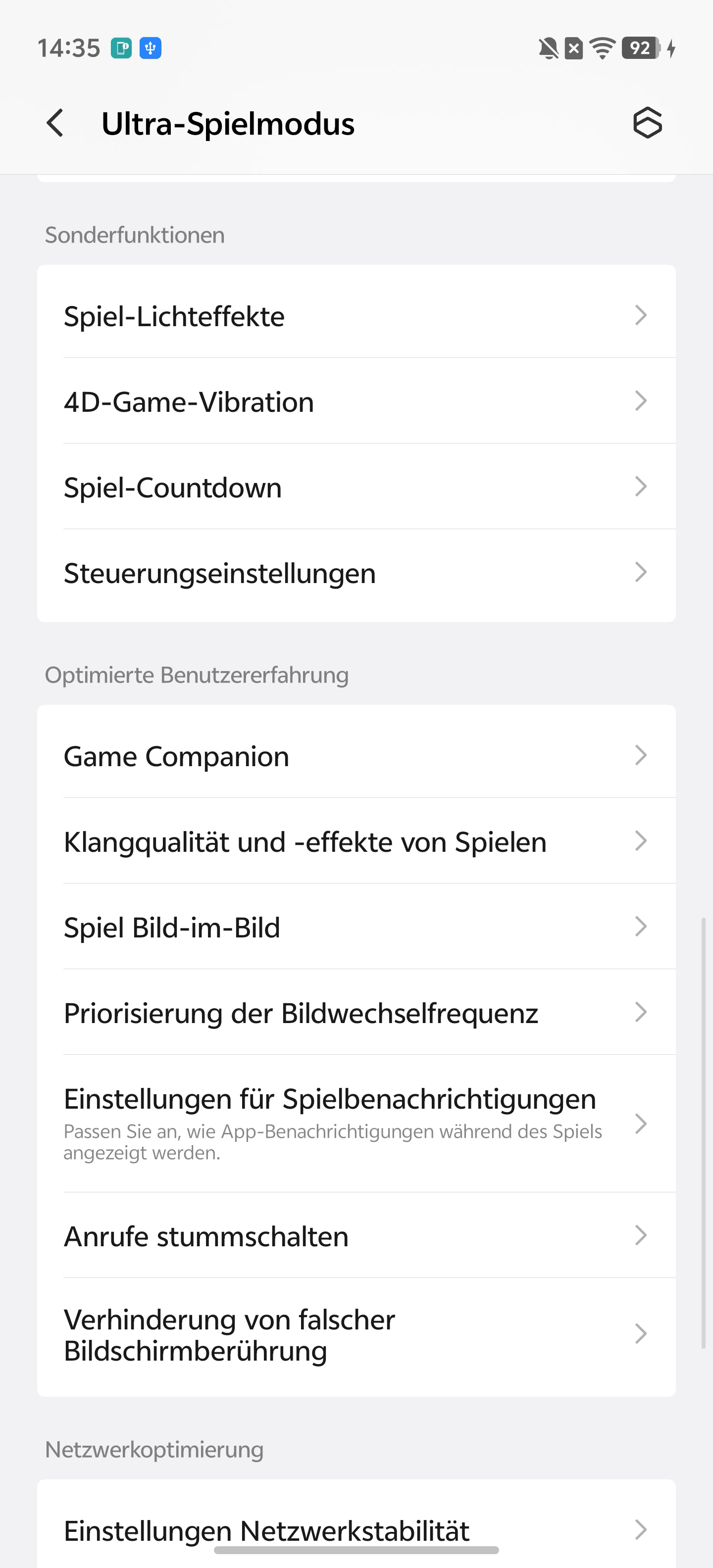This screenshot has width=713, height=1568.
Task: Tap the hexagon icon in top bar
Action: [x=647, y=123]
